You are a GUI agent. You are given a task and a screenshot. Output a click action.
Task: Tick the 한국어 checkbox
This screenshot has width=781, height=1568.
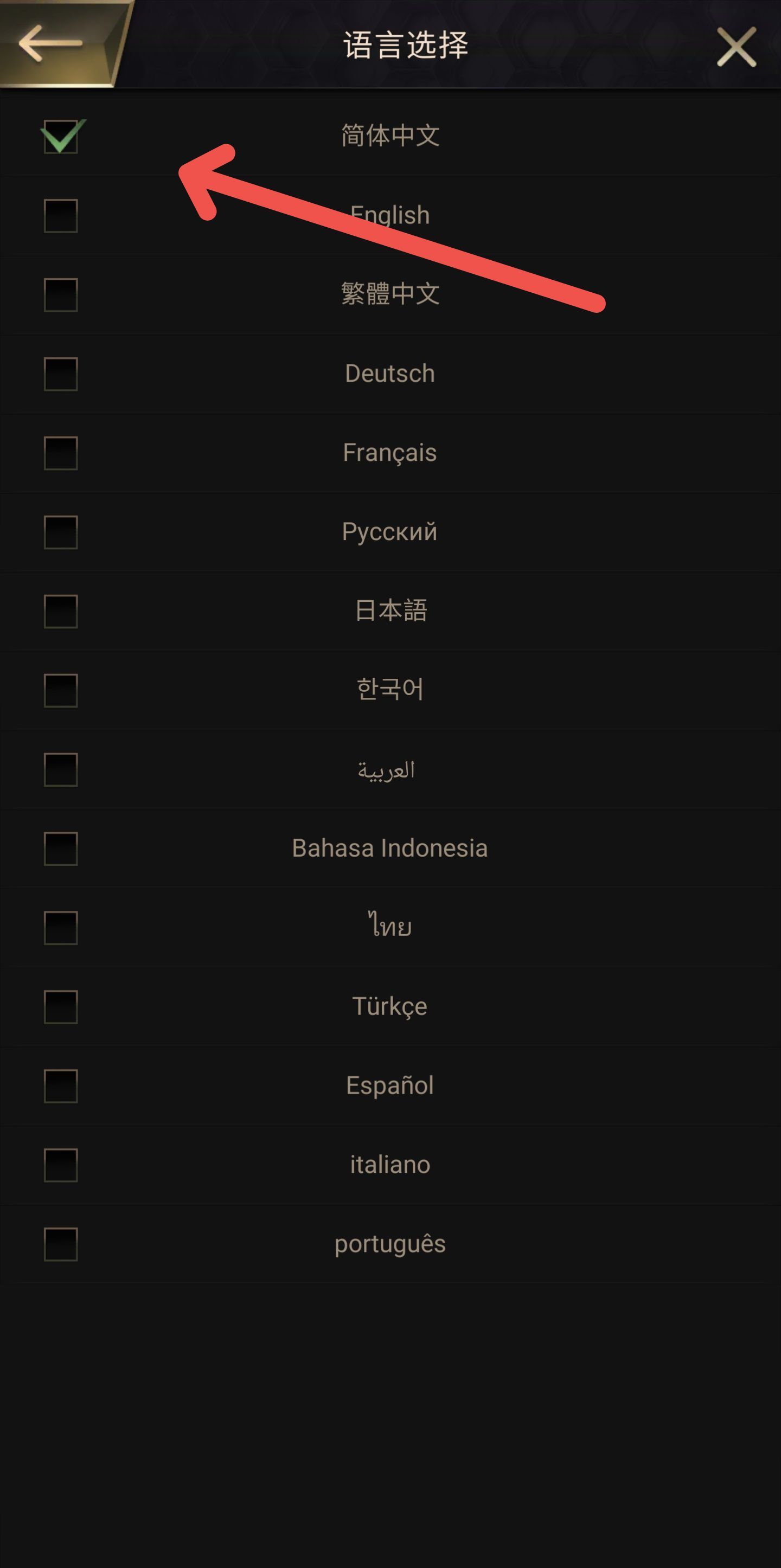[x=61, y=690]
